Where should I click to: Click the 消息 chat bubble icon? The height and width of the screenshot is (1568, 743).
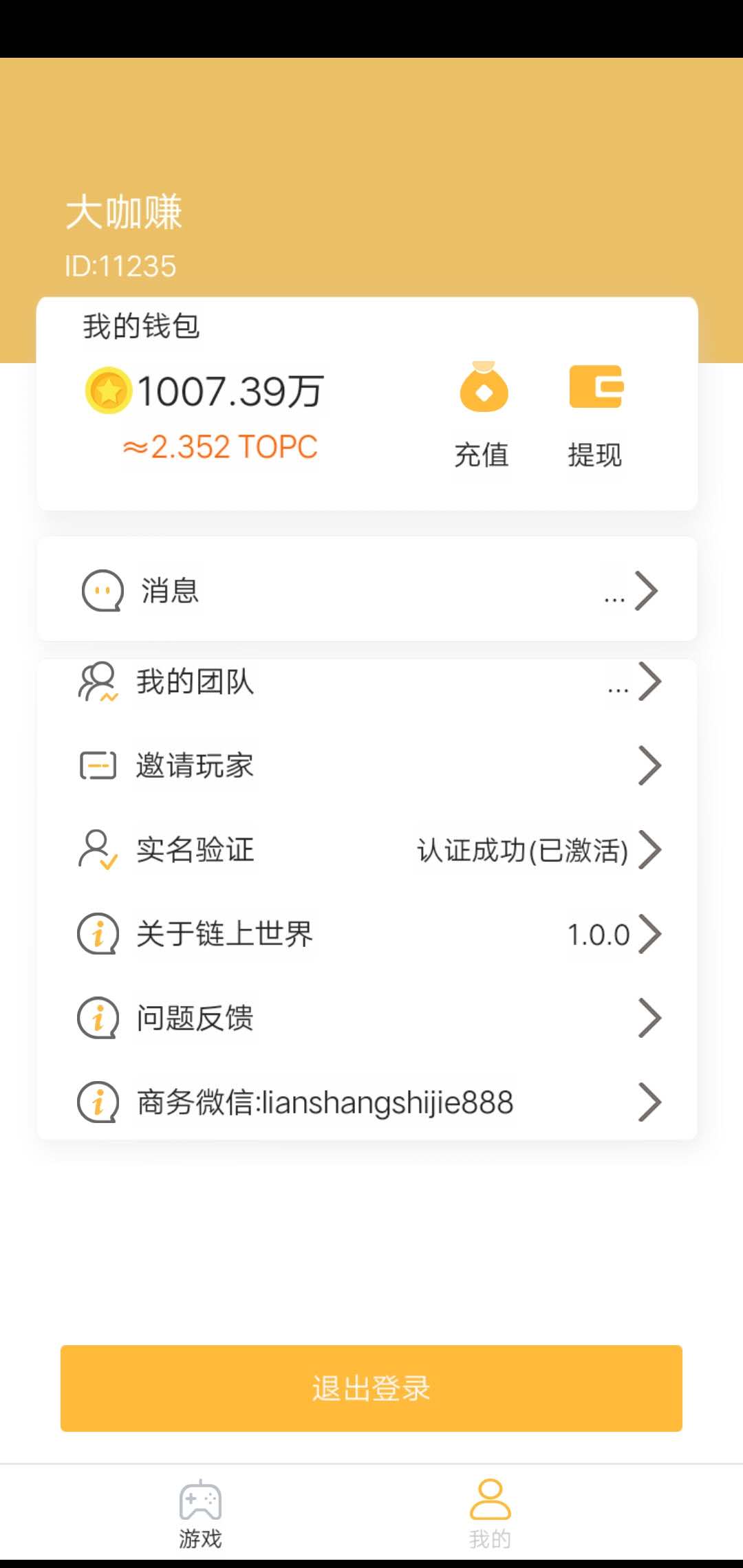coord(102,590)
